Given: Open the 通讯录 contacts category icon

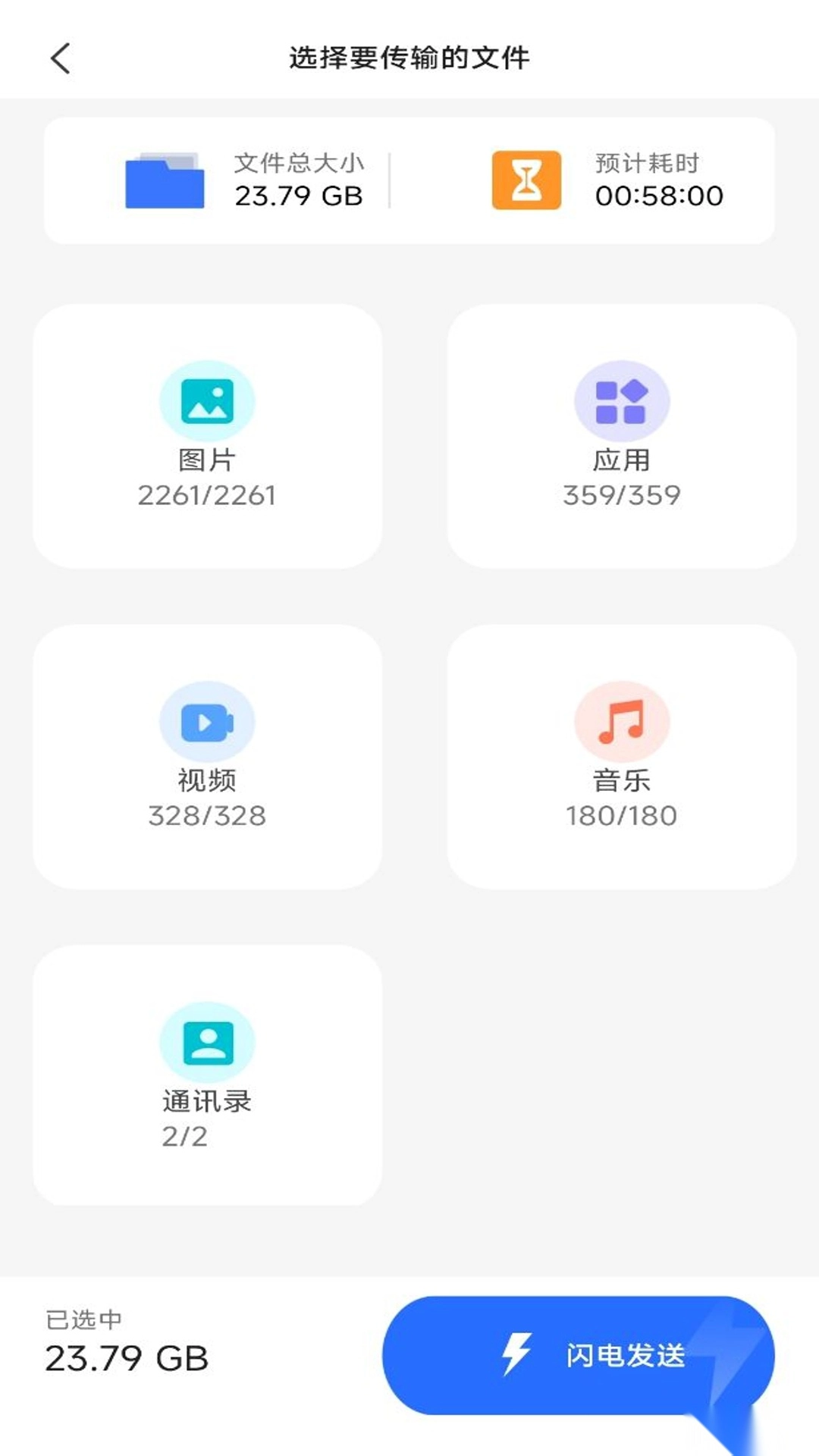Looking at the screenshot, I should coord(207,1041).
